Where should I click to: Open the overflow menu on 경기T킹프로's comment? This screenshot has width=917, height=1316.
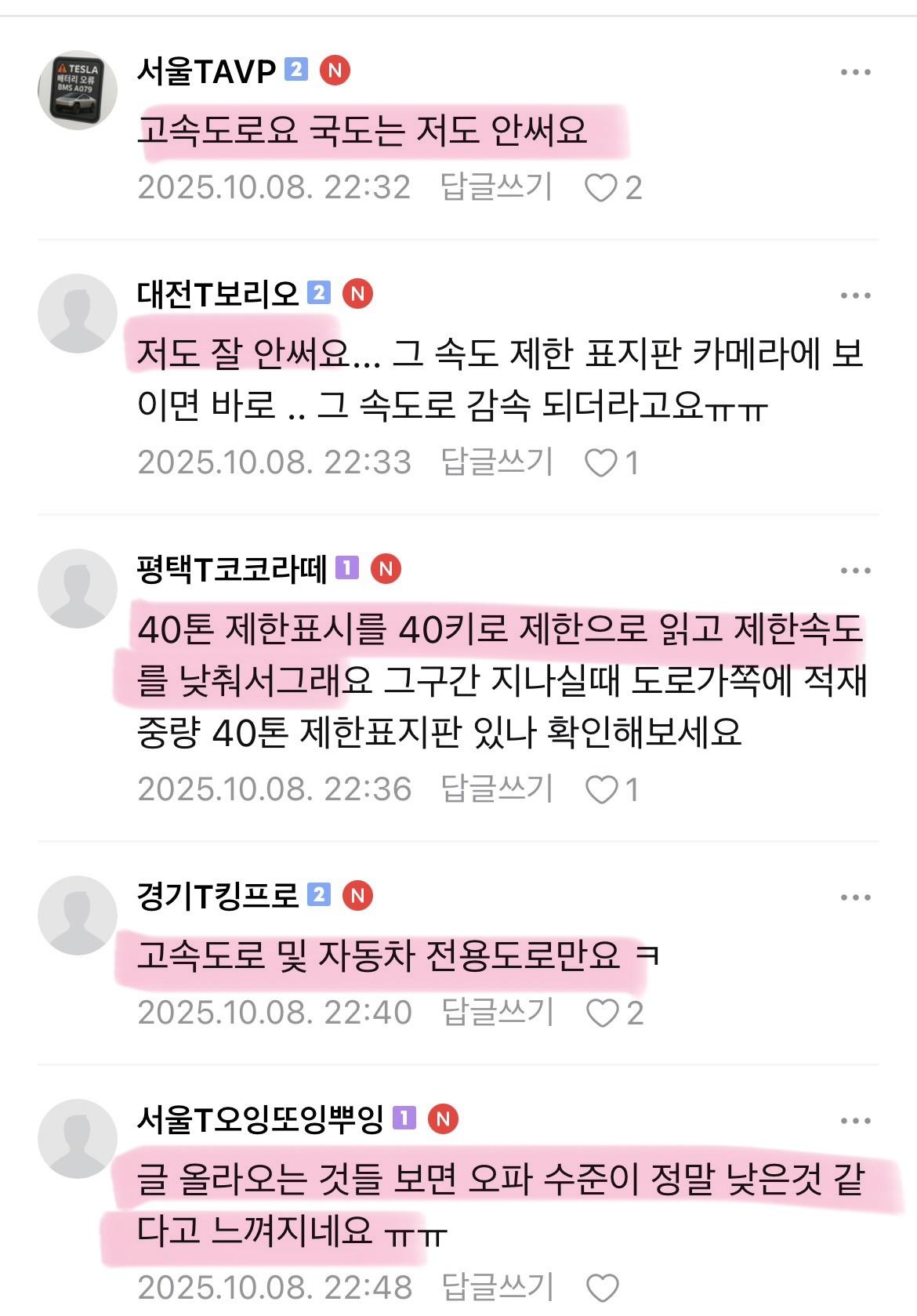click(x=855, y=897)
